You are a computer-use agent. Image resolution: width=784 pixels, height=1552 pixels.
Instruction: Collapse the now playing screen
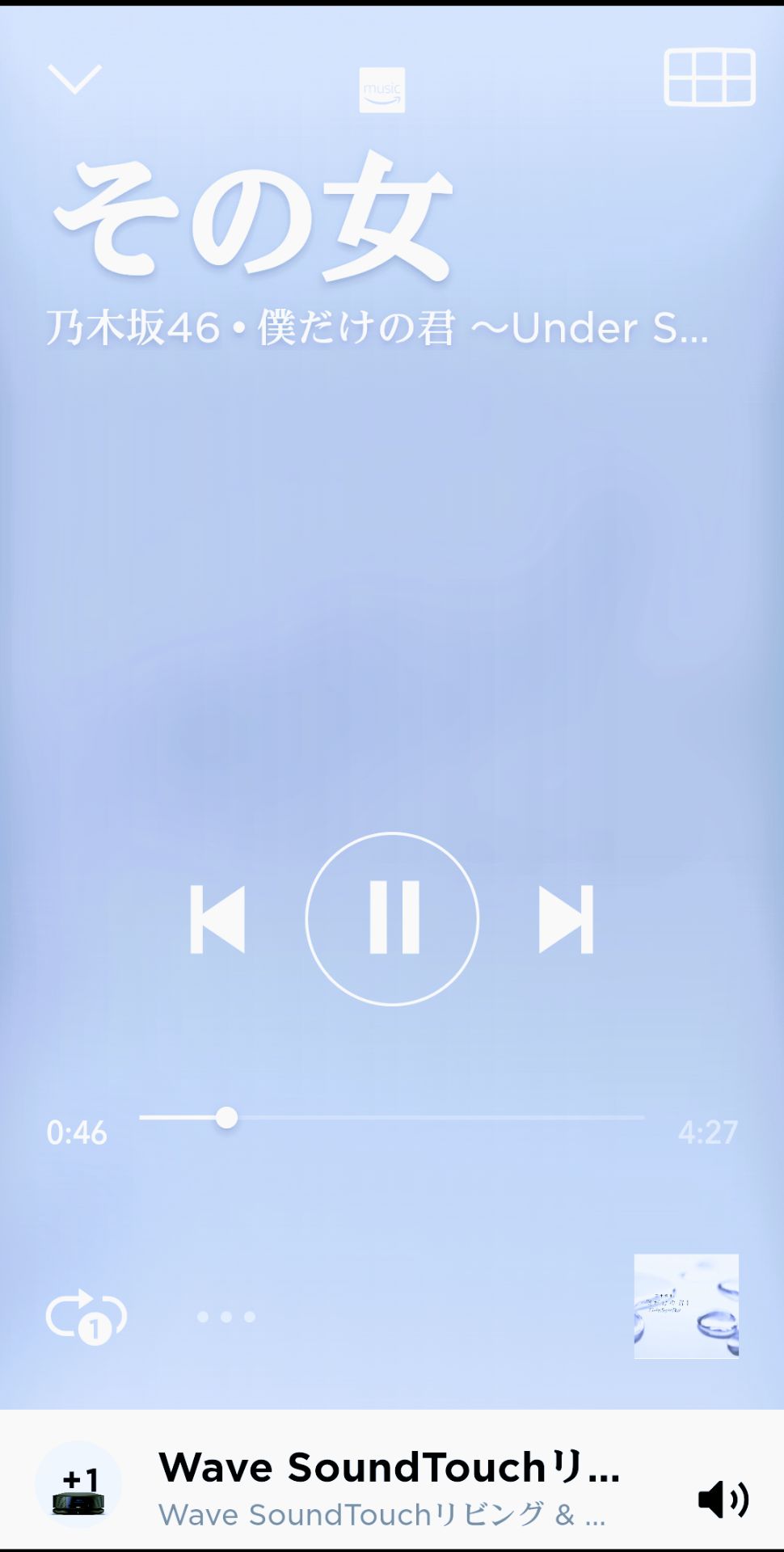(x=74, y=79)
